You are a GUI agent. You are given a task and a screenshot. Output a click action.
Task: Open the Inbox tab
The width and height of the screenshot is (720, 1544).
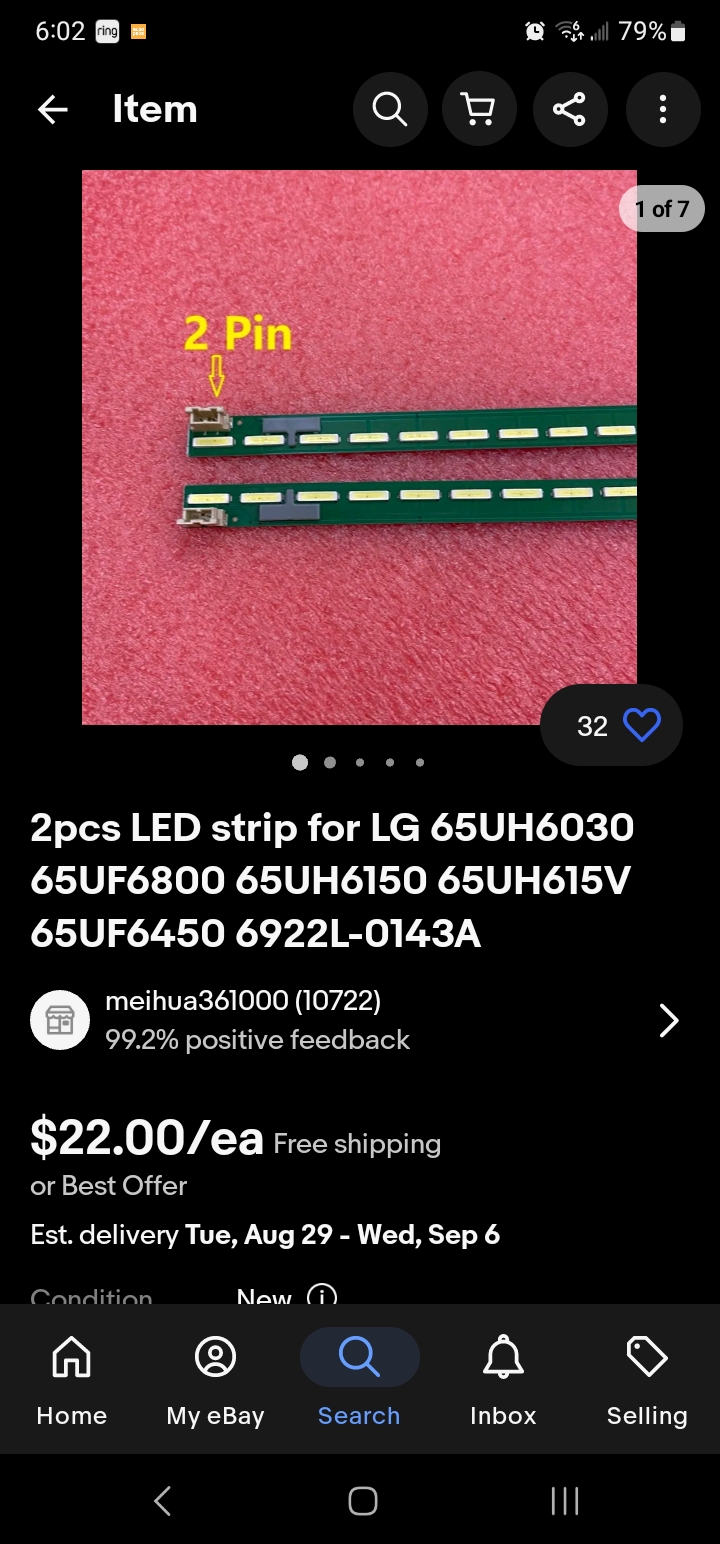click(x=503, y=1380)
